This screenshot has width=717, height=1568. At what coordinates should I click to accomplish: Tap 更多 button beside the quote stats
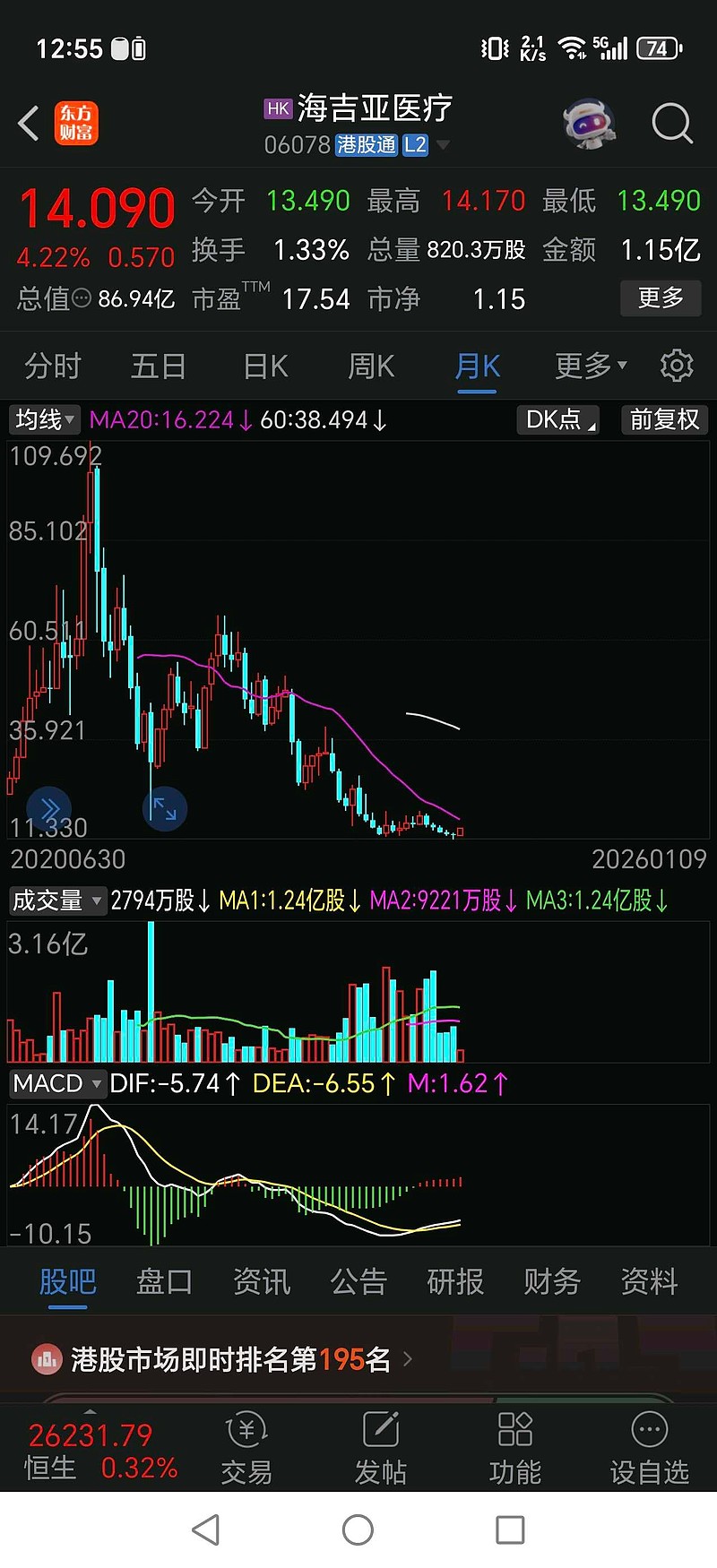pyautogui.click(x=661, y=297)
